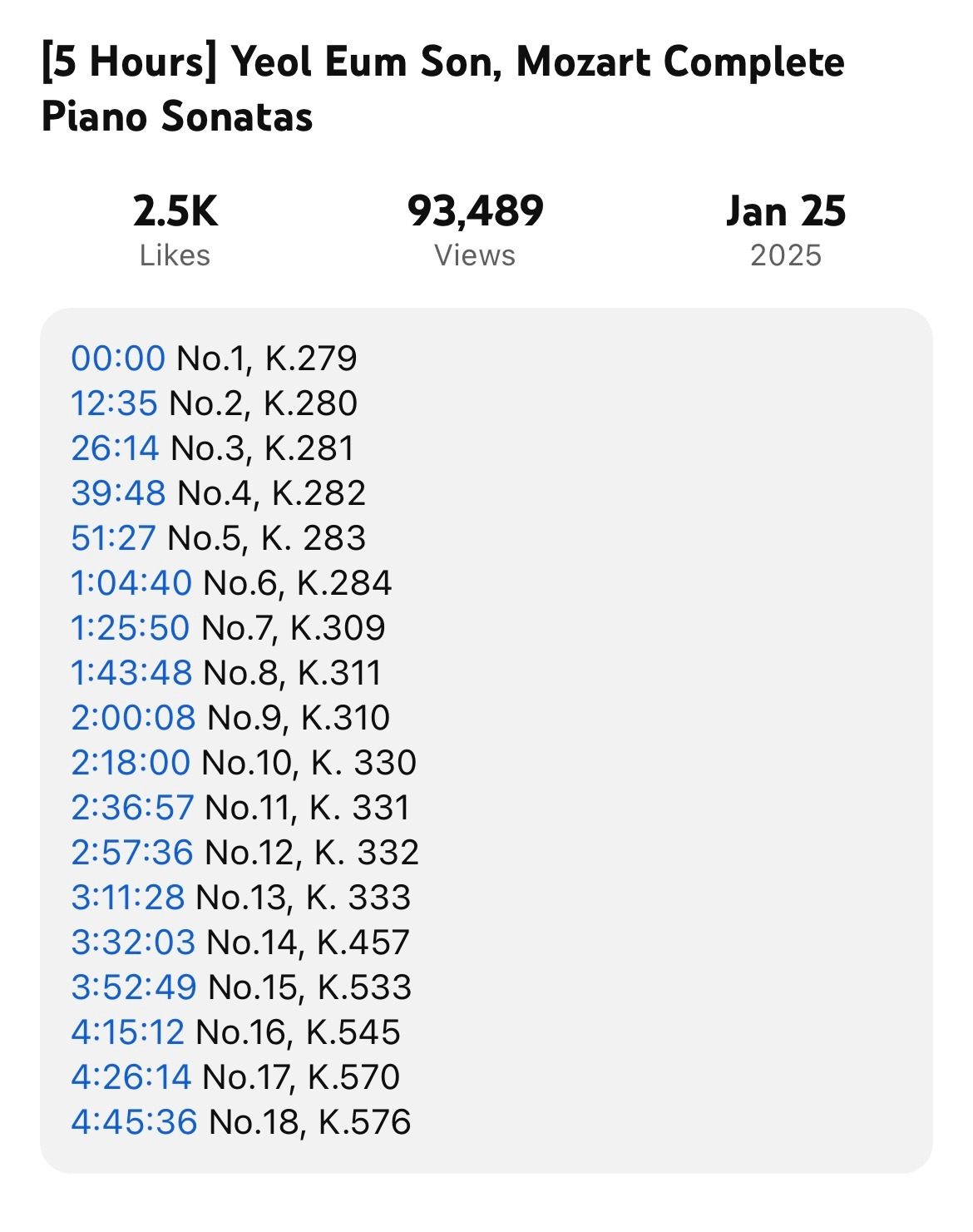
Task: Jump to 51:27 for No.5, K. 283
Action: coord(113,538)
